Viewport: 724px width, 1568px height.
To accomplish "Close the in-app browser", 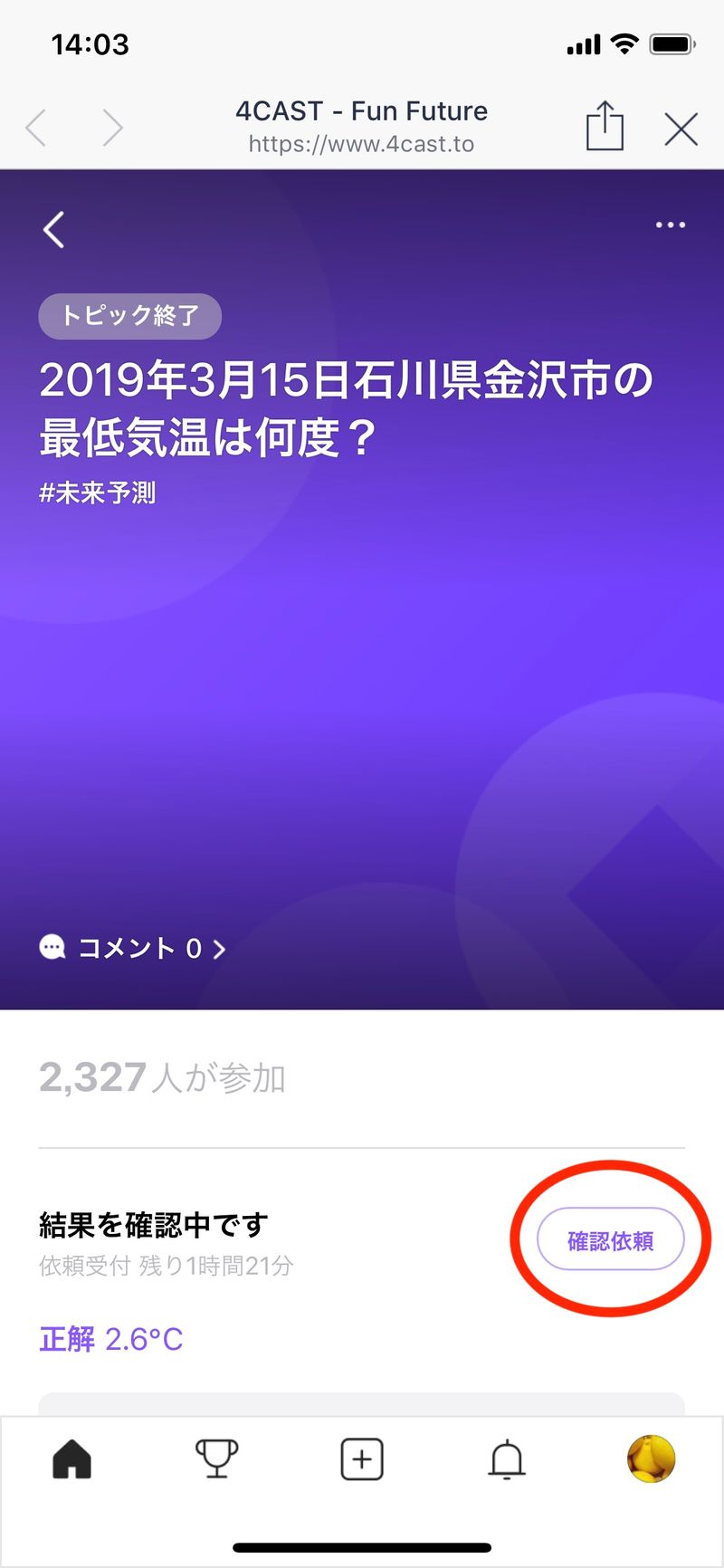I will (x=681, y=129).
